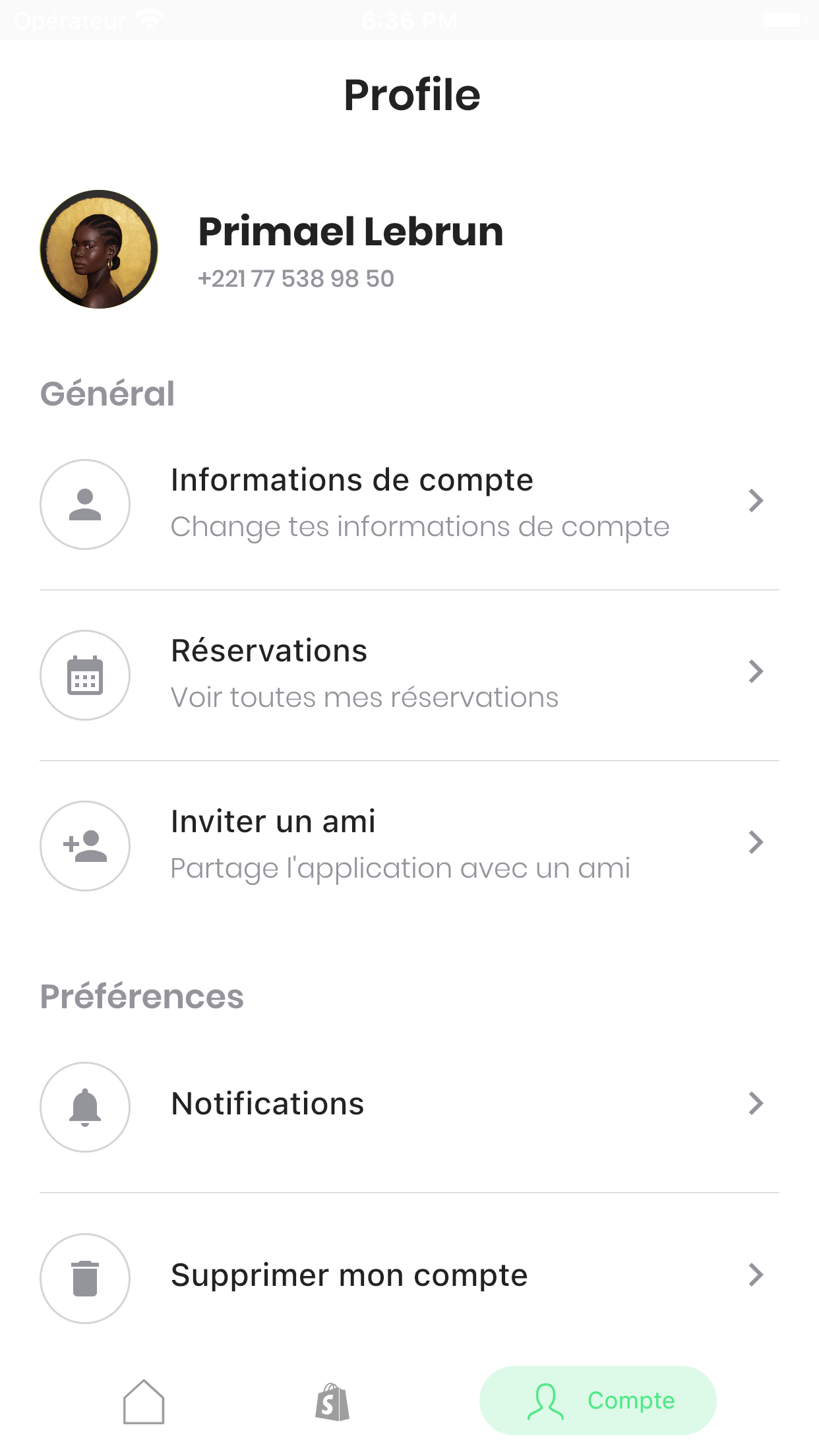The width and height of the screenshot is (819, 1456).
Task: Click the calendar icon for Réservations
Action: coord(85,675)
